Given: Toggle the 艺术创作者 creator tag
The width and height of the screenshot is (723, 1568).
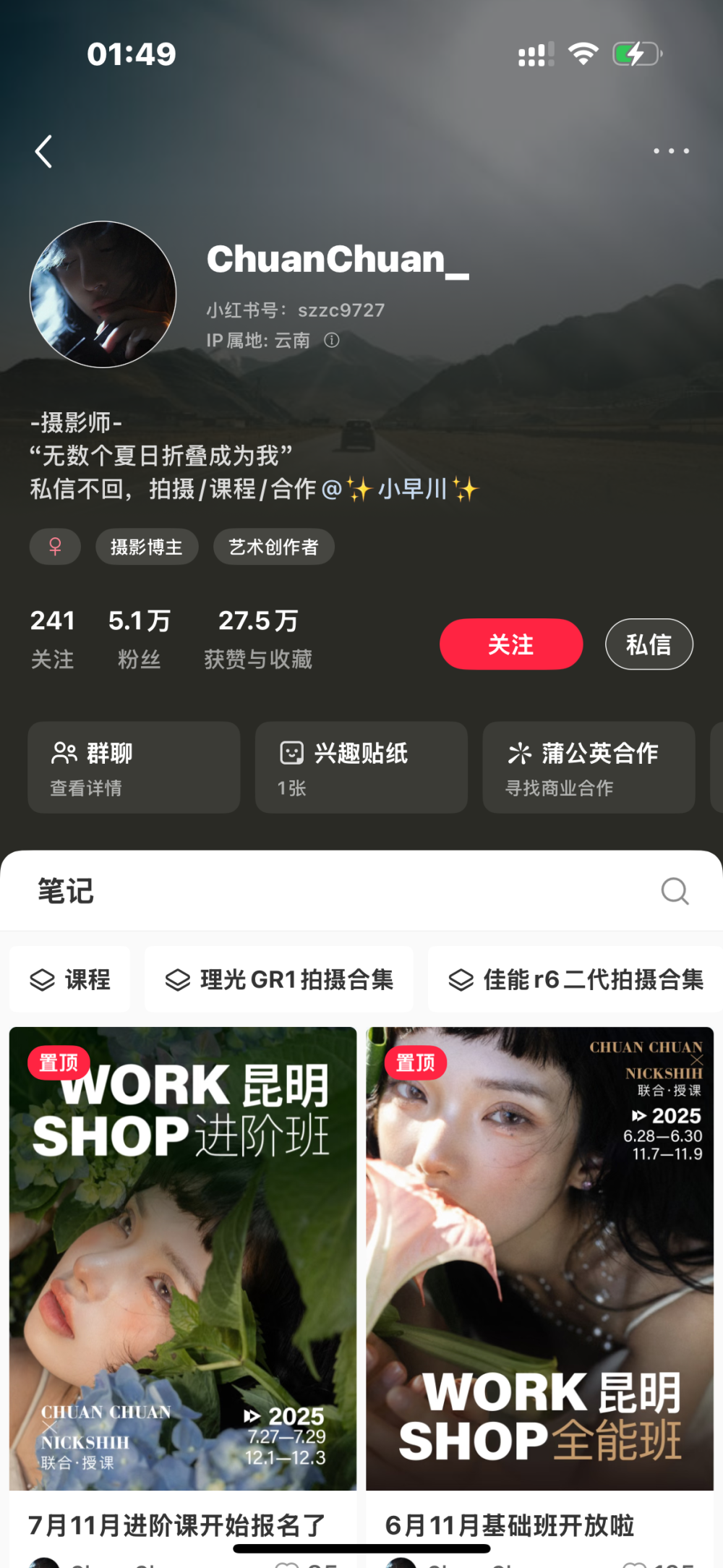Looking at the screenshot, I should (273, 547).
